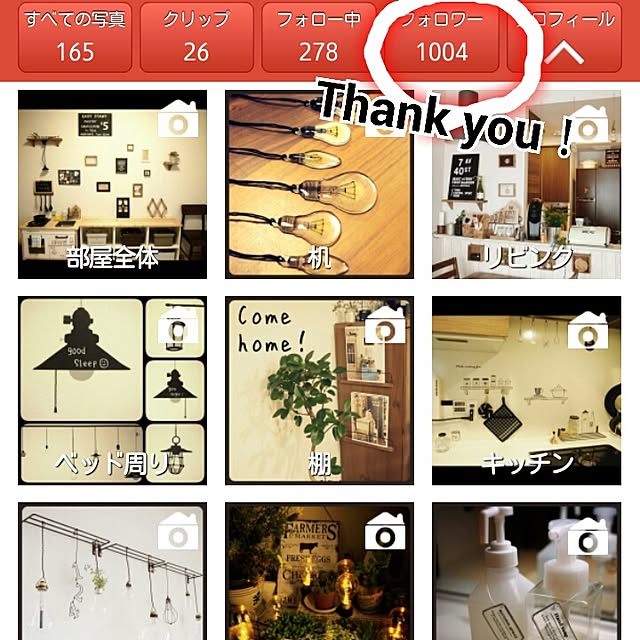Open the フォロワー list

(441, 37)
